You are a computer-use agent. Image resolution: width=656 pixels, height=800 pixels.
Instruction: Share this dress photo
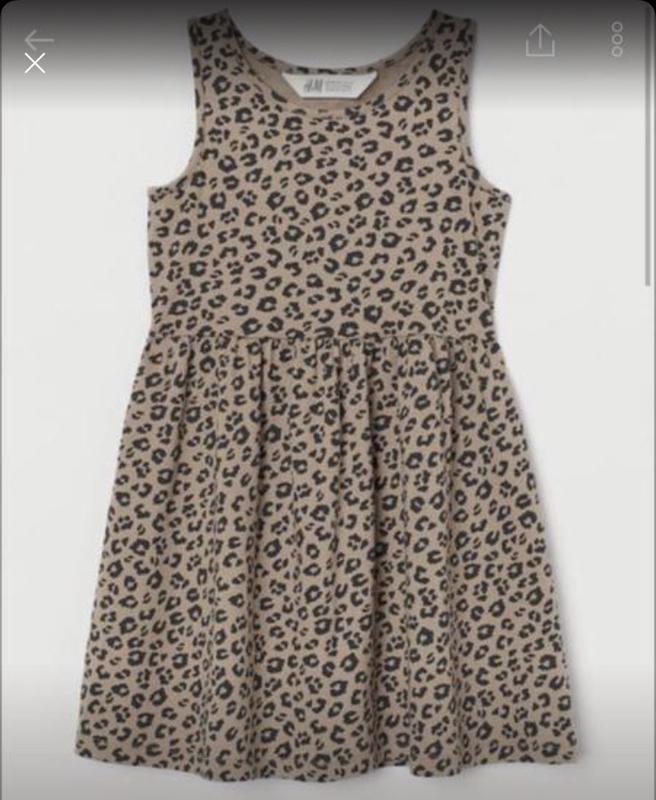tap(540, 41)
